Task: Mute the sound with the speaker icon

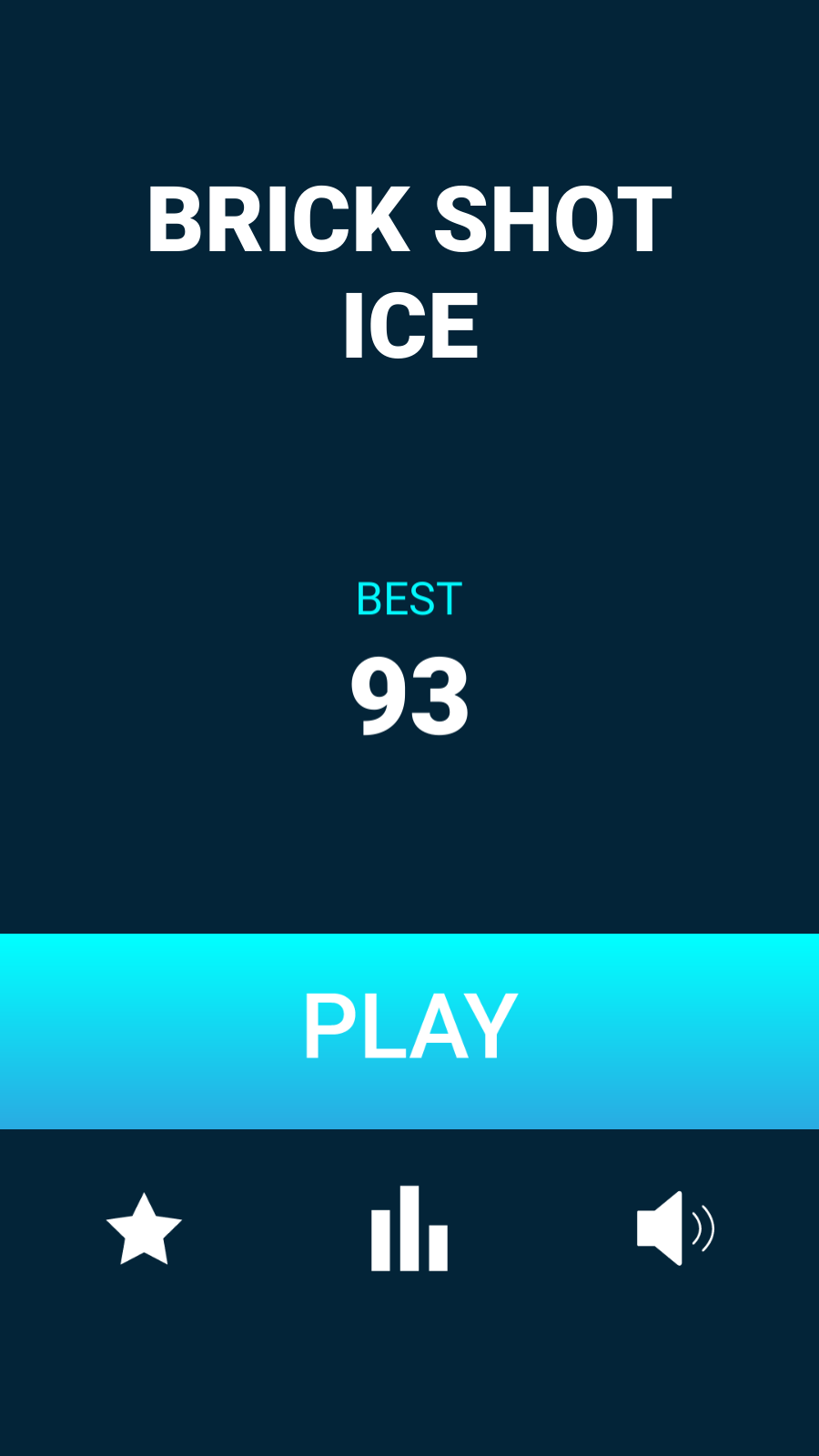Action: [x=675, y=1228]
